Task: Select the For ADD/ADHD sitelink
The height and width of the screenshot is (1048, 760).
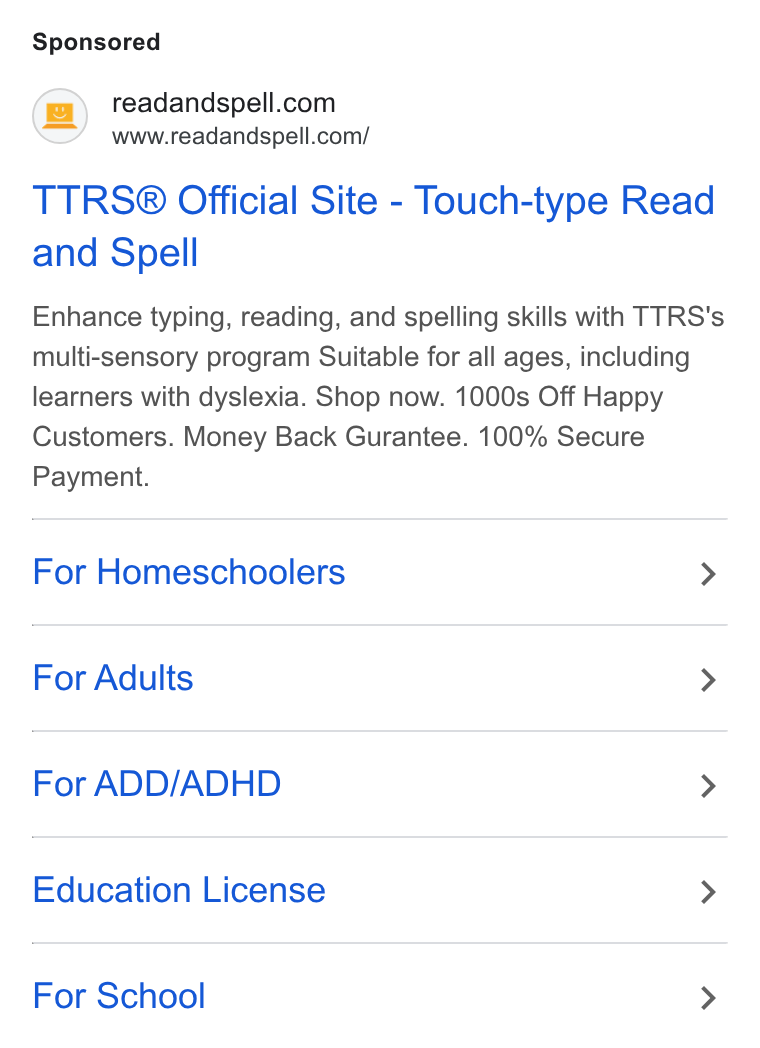Action: [380, 784]
